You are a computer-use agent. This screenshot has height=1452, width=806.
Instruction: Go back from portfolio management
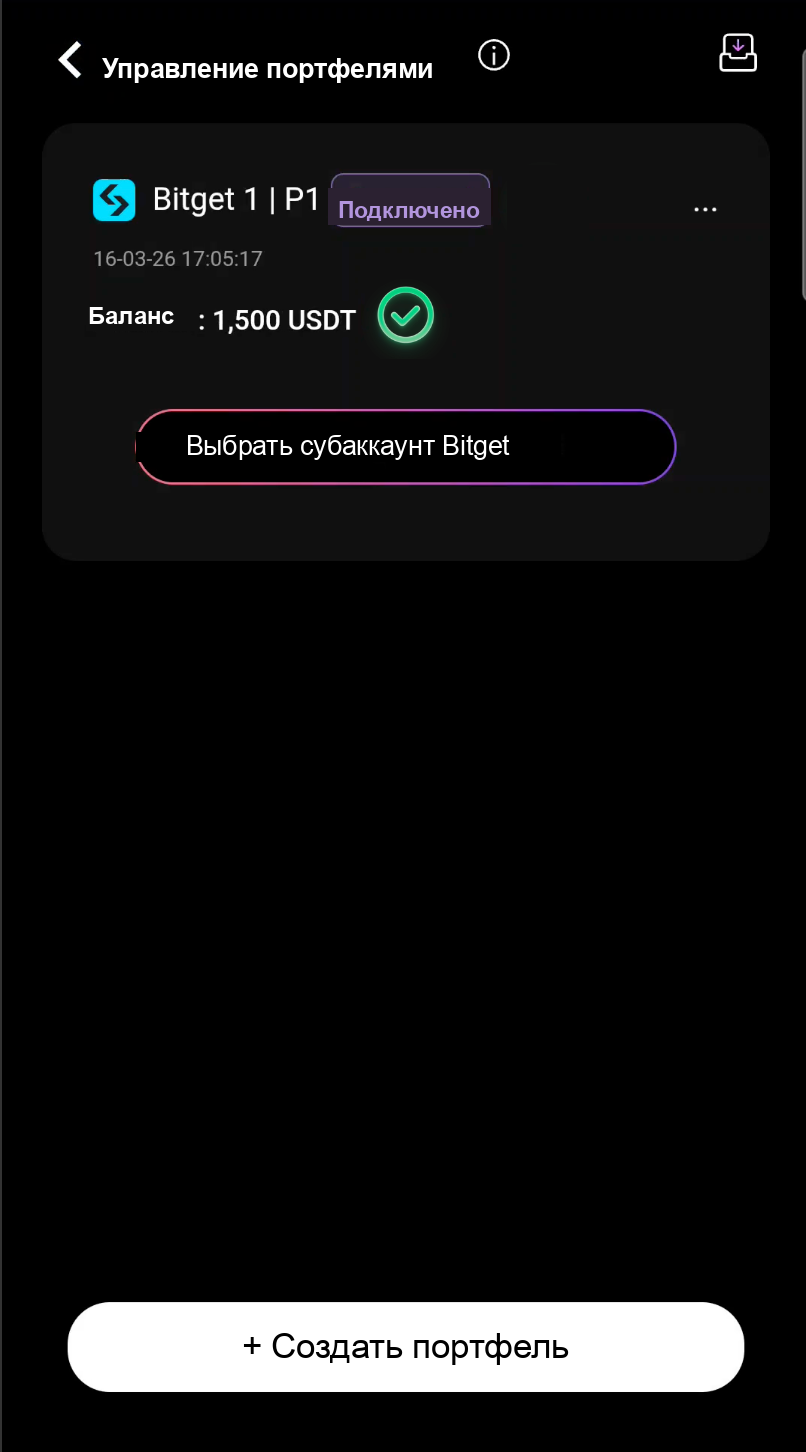pos(70,60)
